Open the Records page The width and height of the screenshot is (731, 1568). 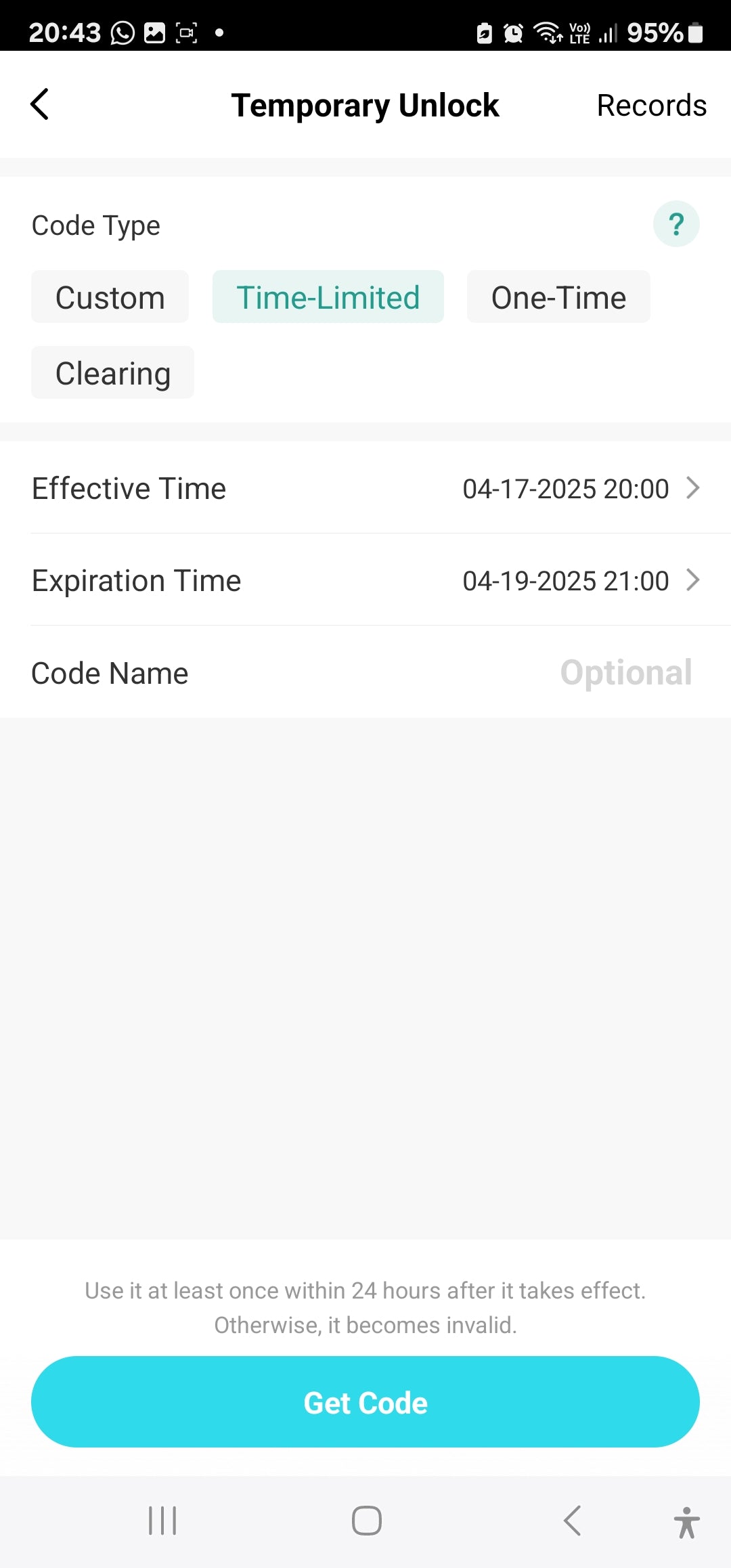[651, 106]
